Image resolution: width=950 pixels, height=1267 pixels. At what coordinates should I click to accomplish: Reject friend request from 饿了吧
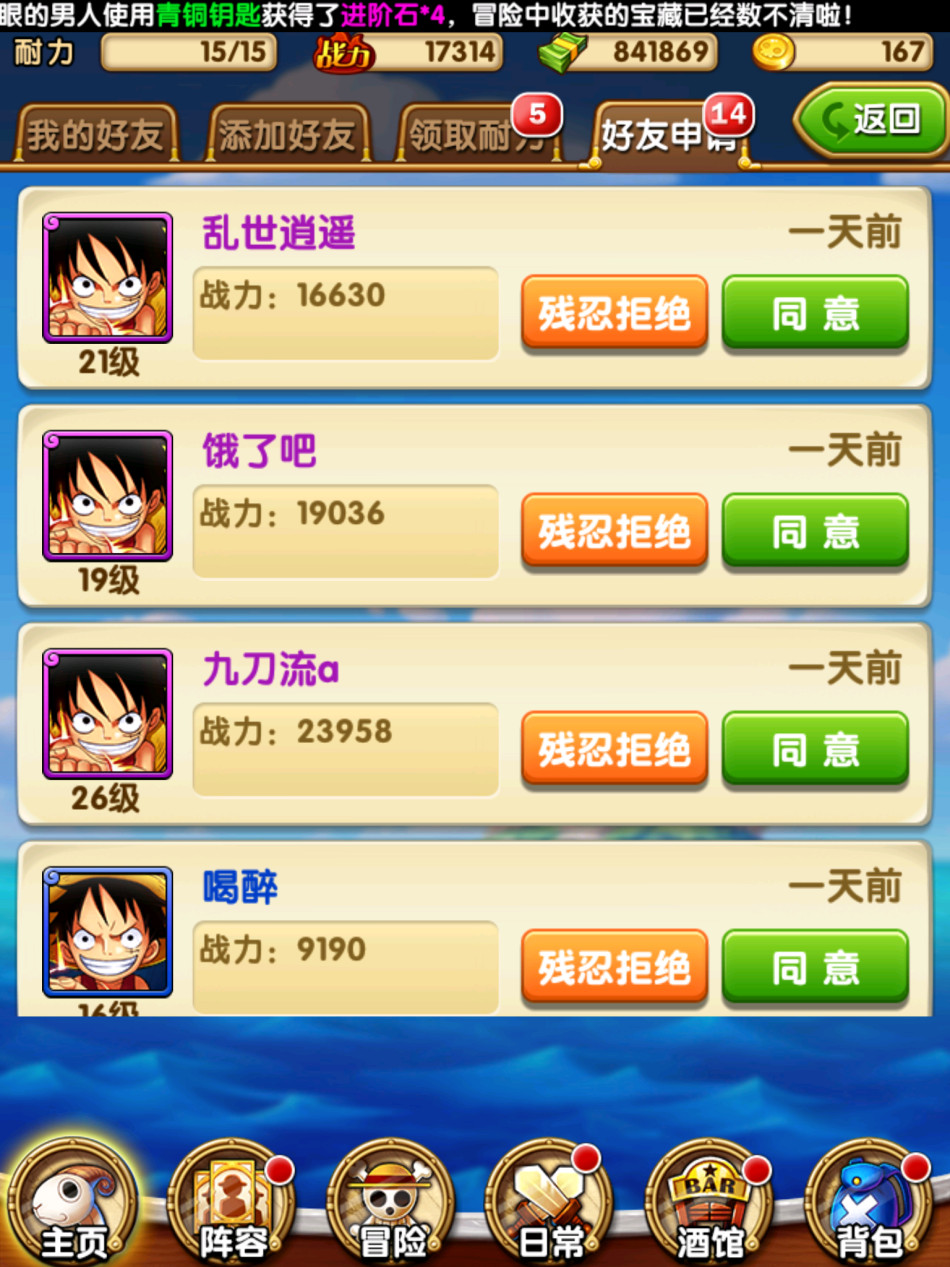(614, 531)
